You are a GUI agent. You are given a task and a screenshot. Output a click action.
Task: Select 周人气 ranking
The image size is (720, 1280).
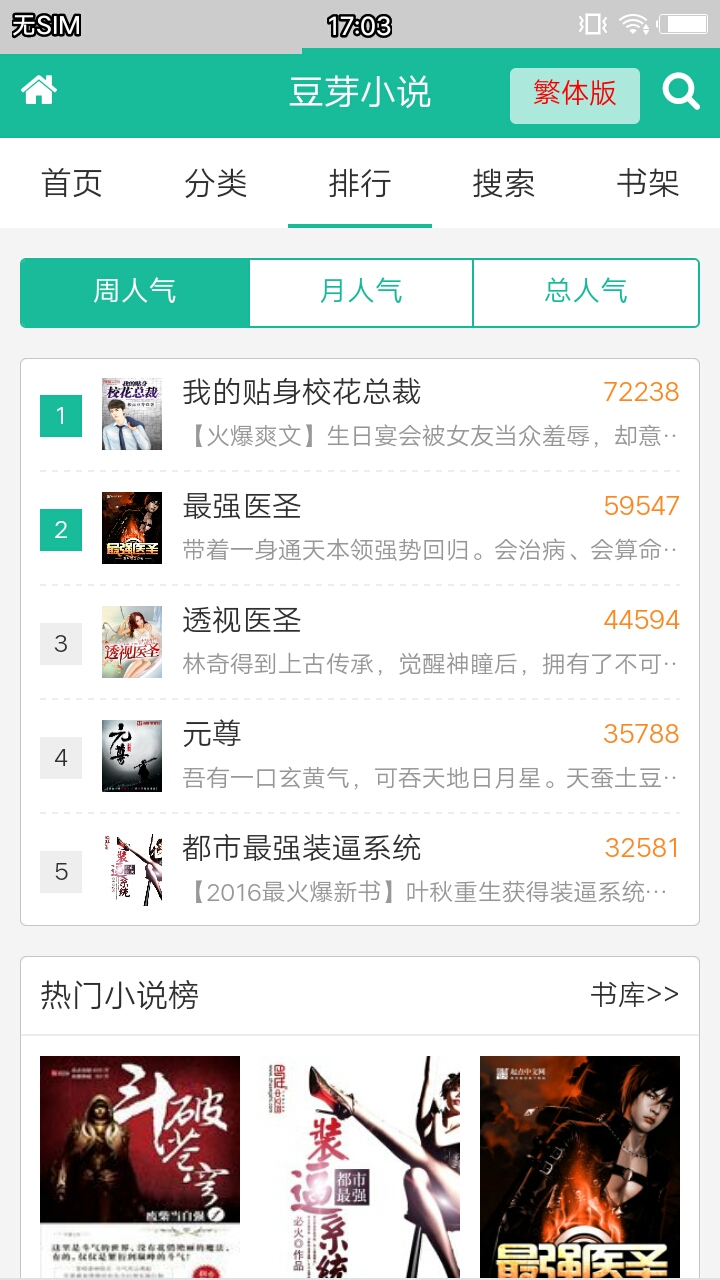135,292
